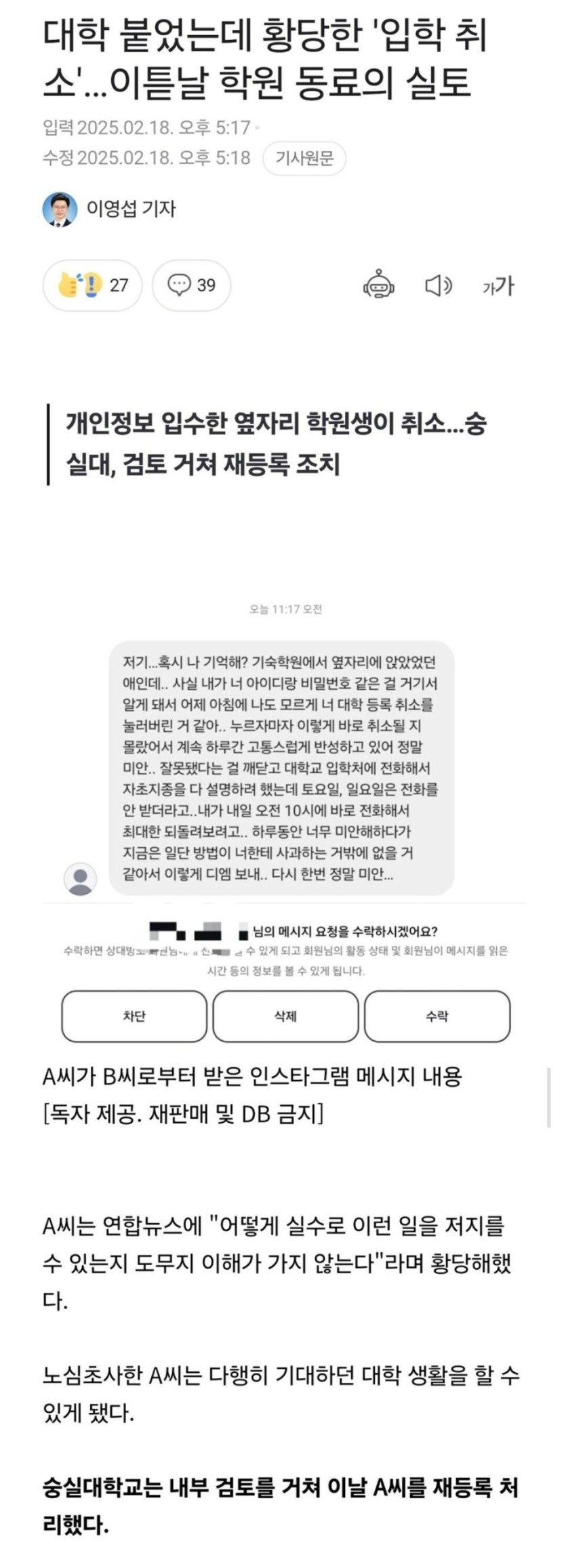
Task: Enlarge the Instagram message screenshot image
Action: [x=283, y=813]
